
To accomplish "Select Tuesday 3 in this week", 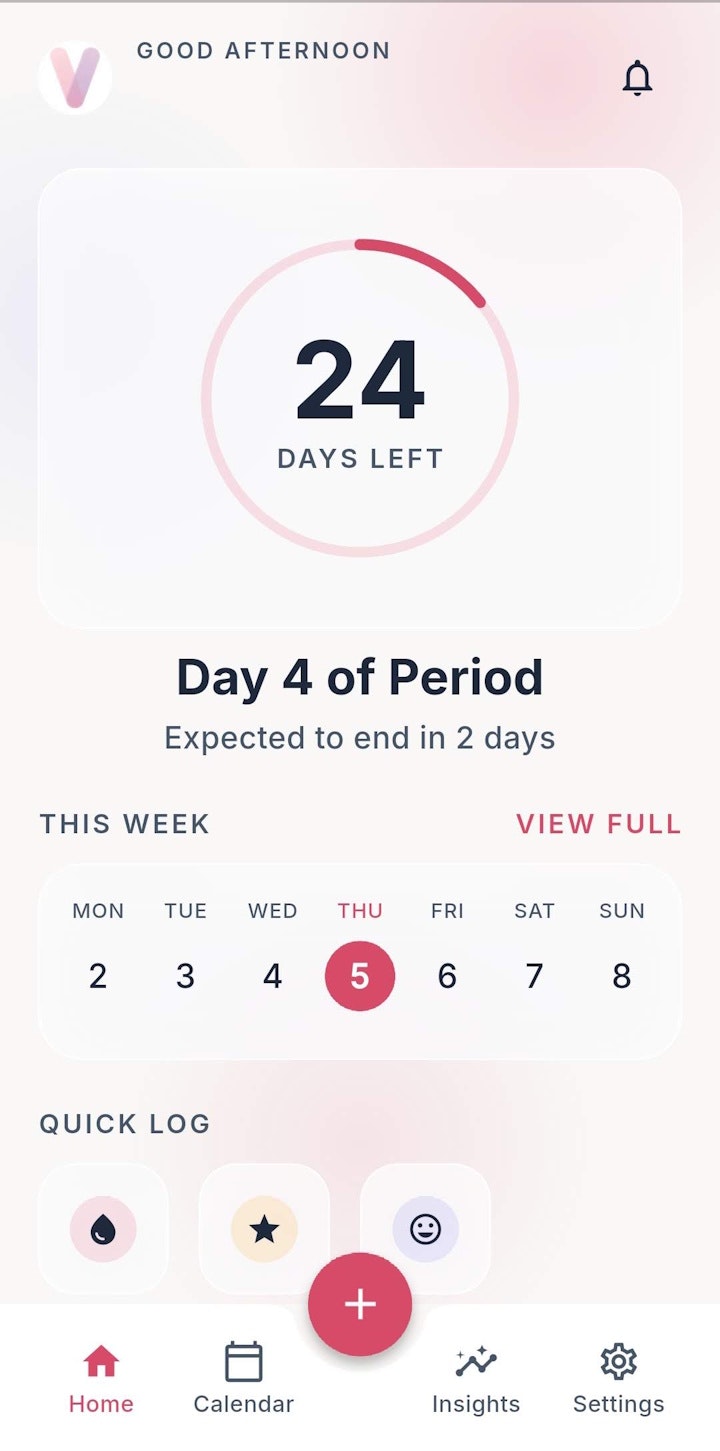I will (x=185, y=975).
